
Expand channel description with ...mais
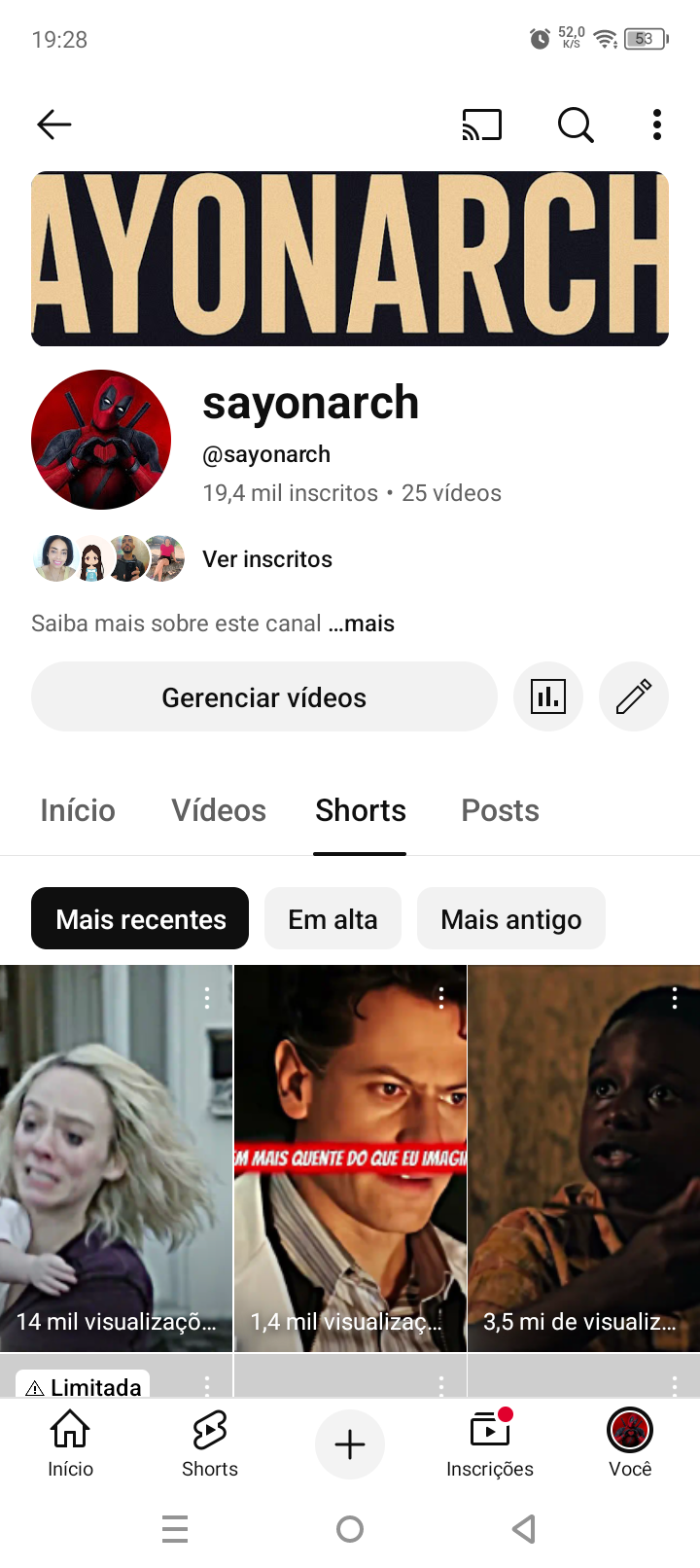coord(362,624)
